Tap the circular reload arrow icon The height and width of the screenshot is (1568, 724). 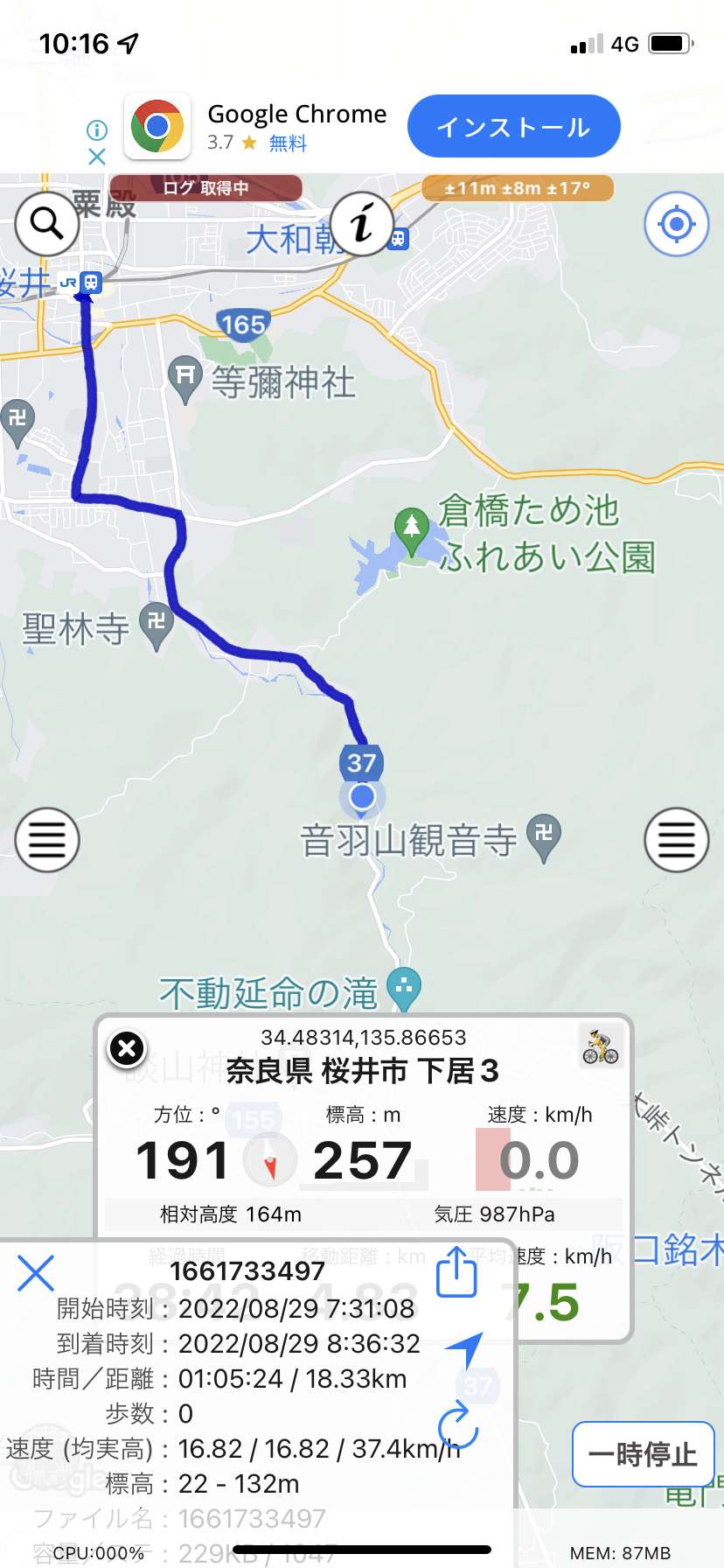[x=458, y=1424]
